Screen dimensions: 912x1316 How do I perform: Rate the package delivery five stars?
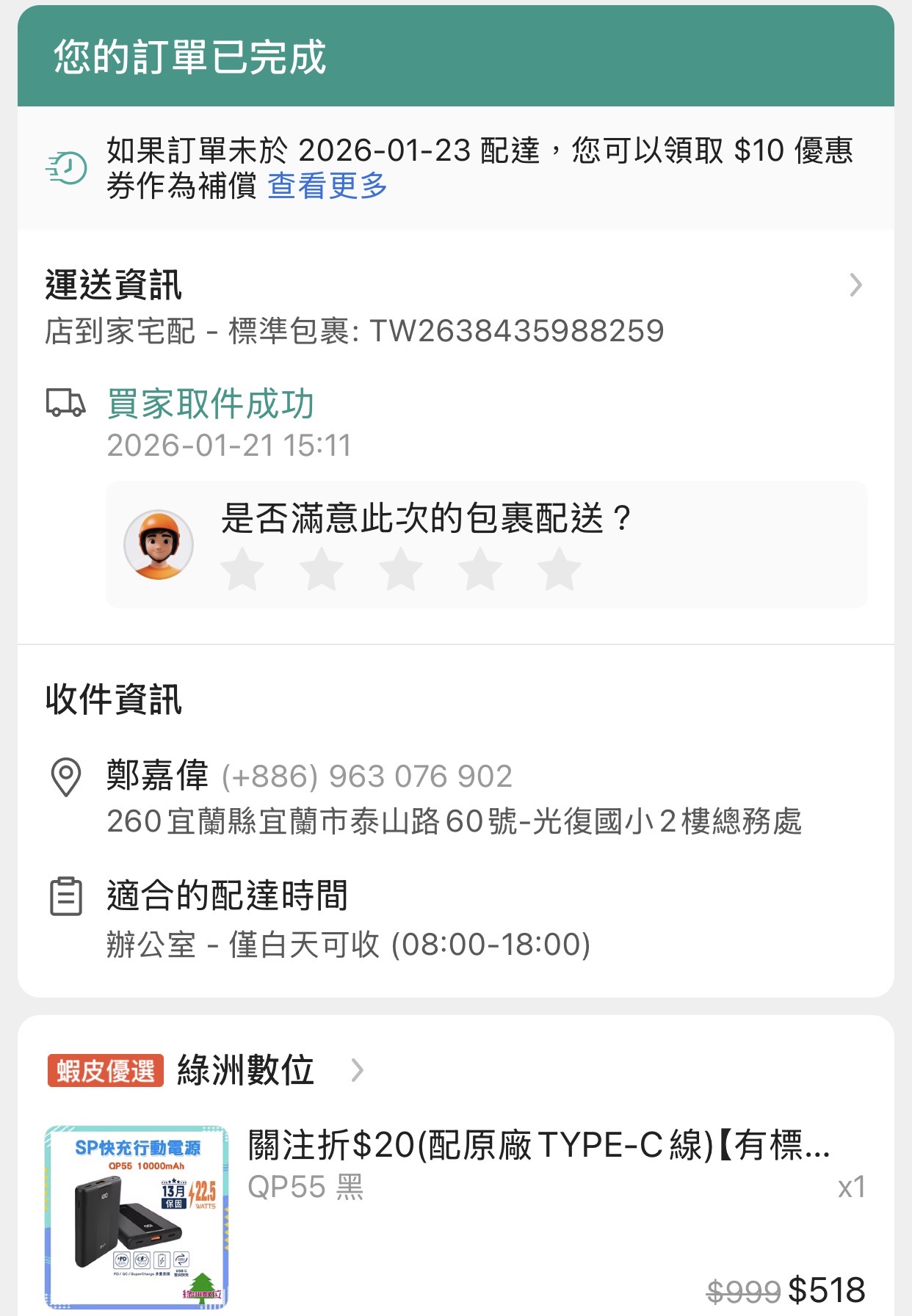point(560,570)
